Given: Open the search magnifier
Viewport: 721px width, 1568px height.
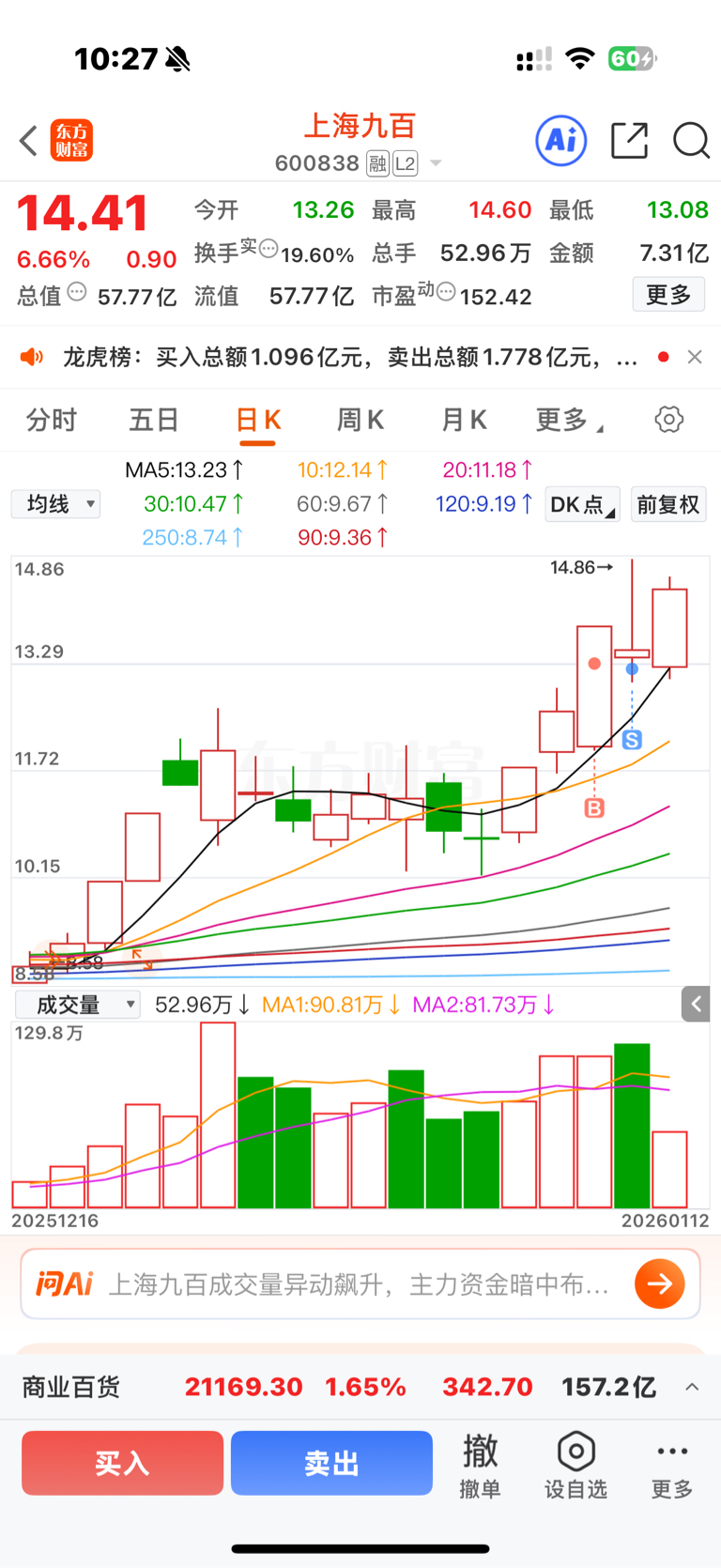Looking at the screenshot, I should point(691,141).
